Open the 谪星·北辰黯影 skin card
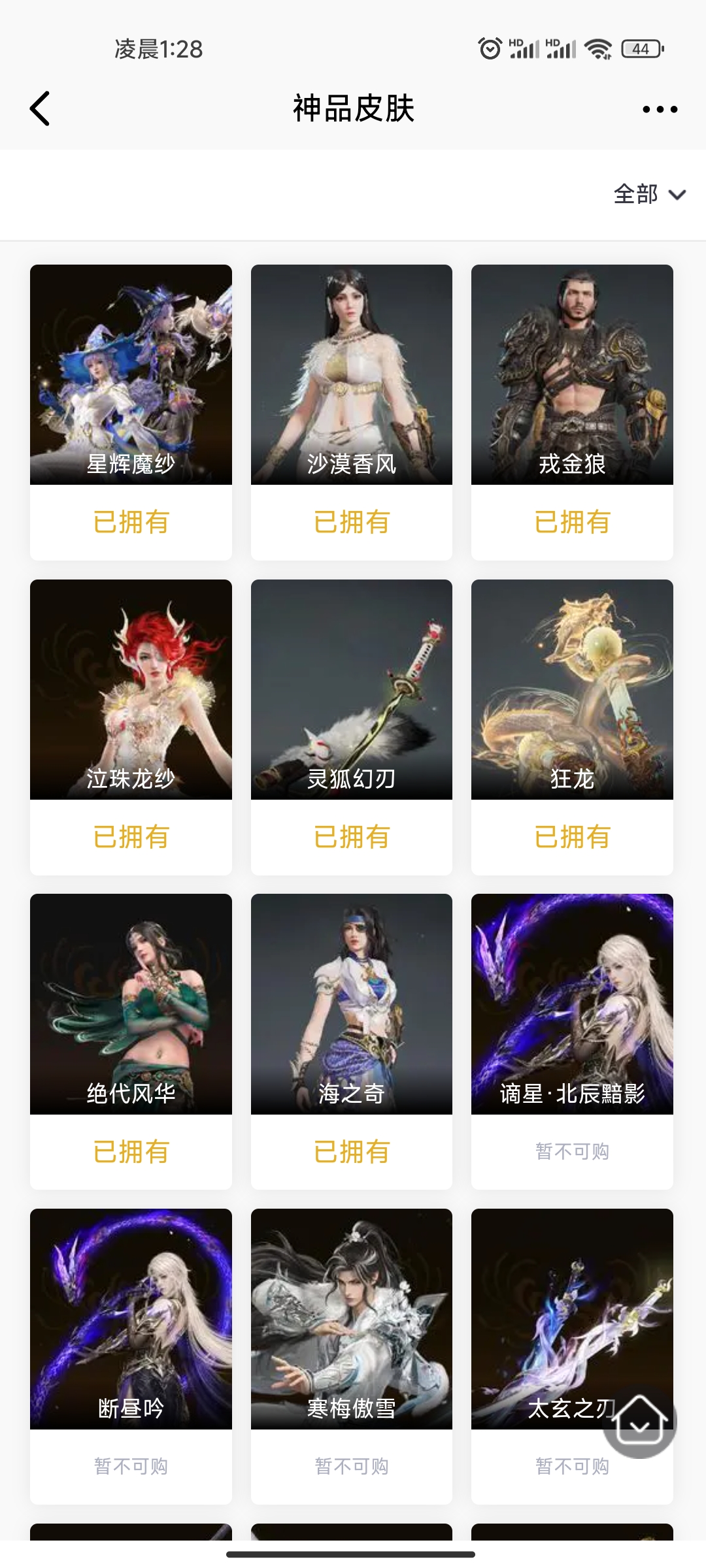This screenshot has width=706, height=1568. click(x=572, y=1005)
